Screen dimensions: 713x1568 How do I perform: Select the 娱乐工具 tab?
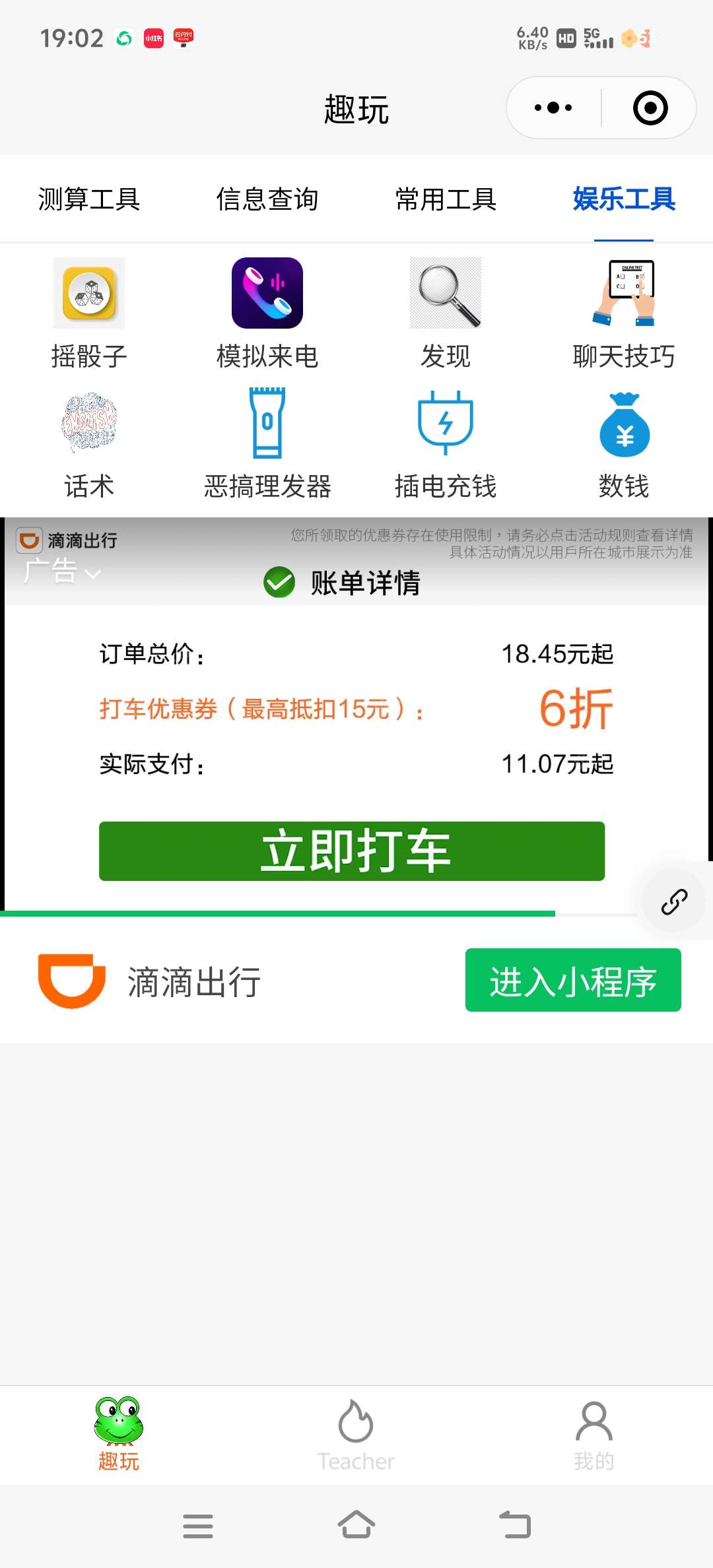pyautogui.click(x=623, y=199)
